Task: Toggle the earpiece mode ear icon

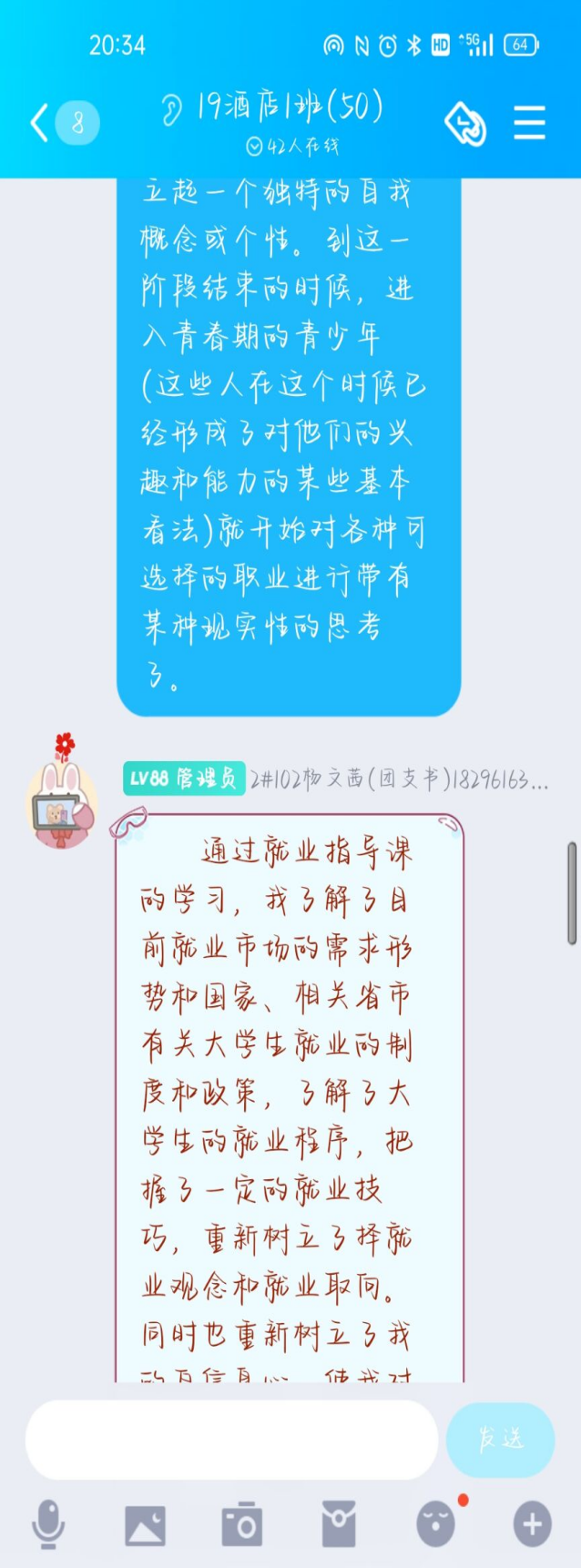Action: [172, 108]
